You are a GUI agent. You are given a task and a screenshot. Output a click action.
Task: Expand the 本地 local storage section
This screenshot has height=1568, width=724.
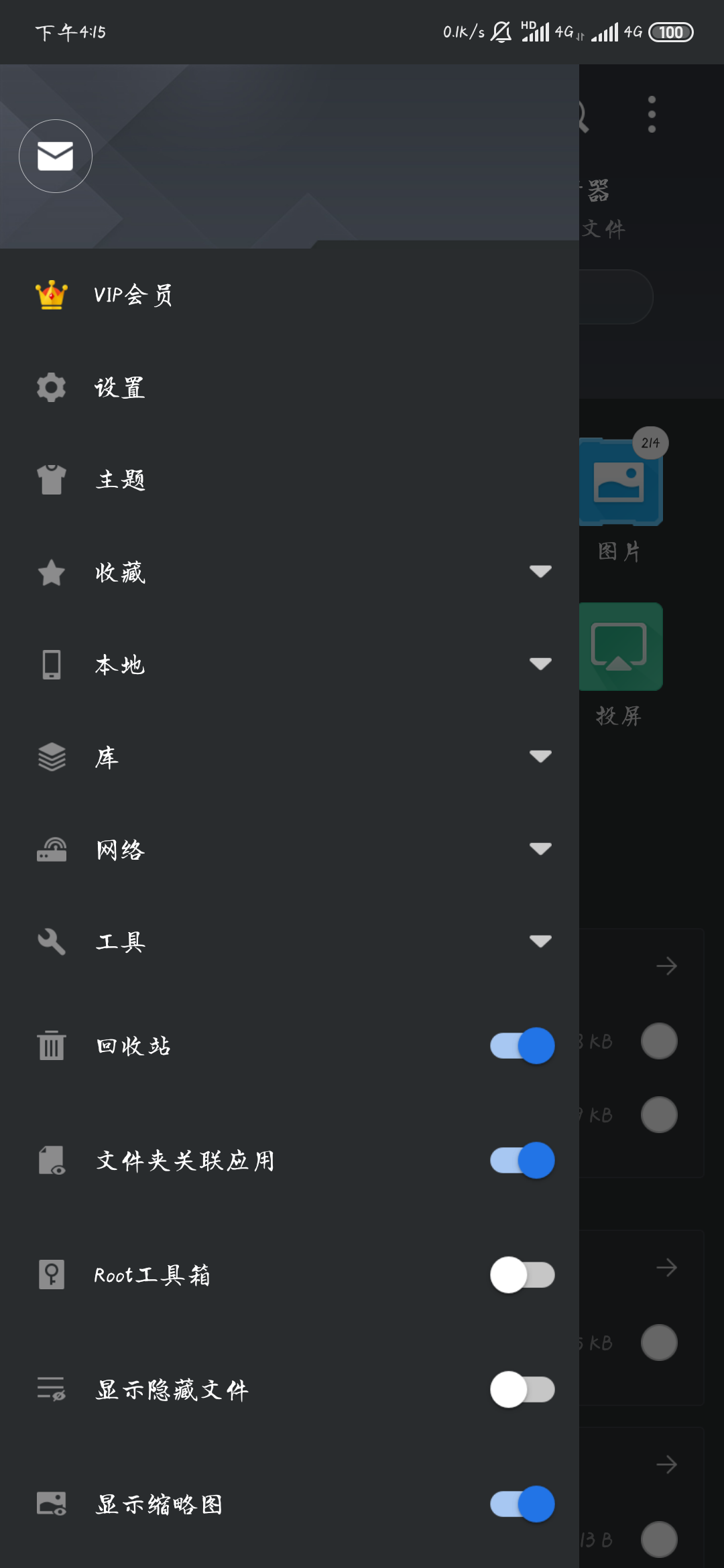[540, 664]
